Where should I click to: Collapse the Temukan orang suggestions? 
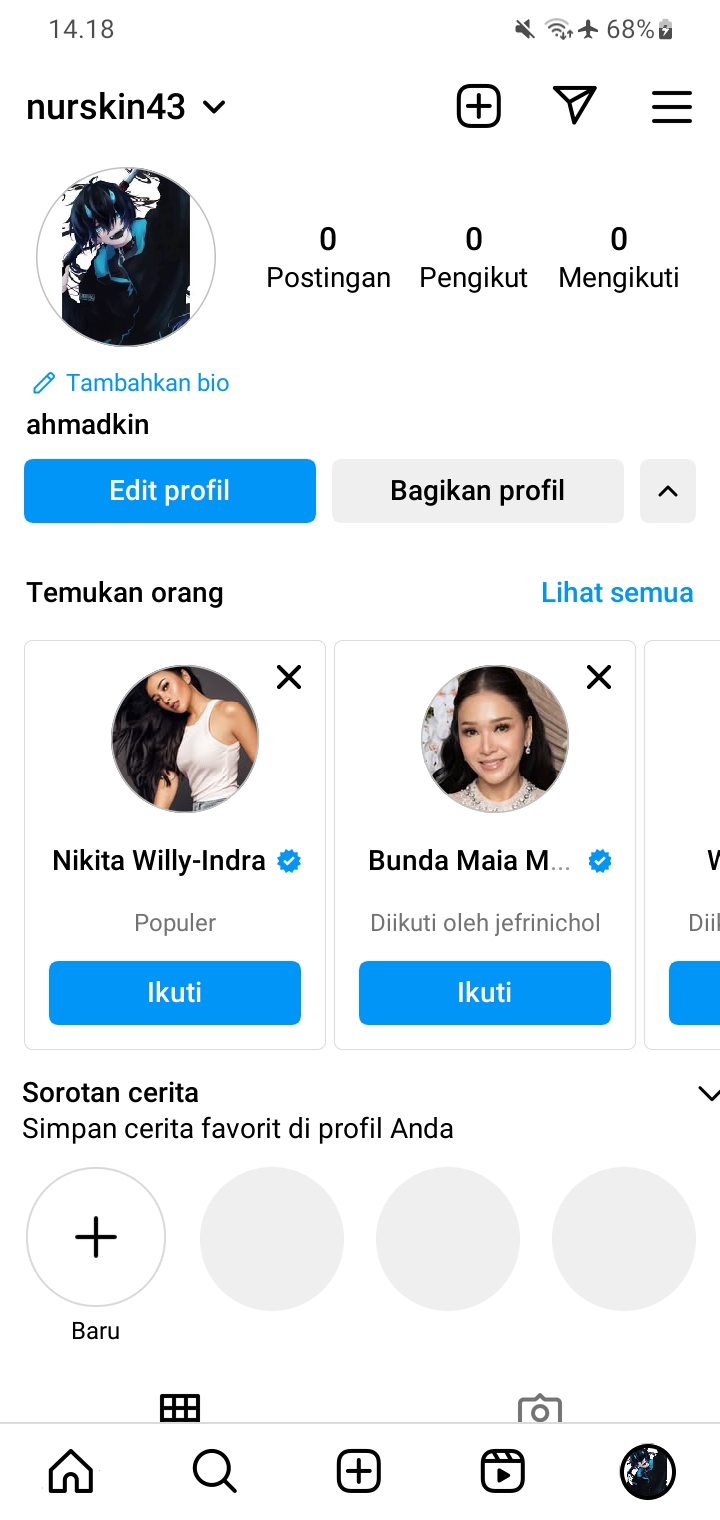pos(667,491)
